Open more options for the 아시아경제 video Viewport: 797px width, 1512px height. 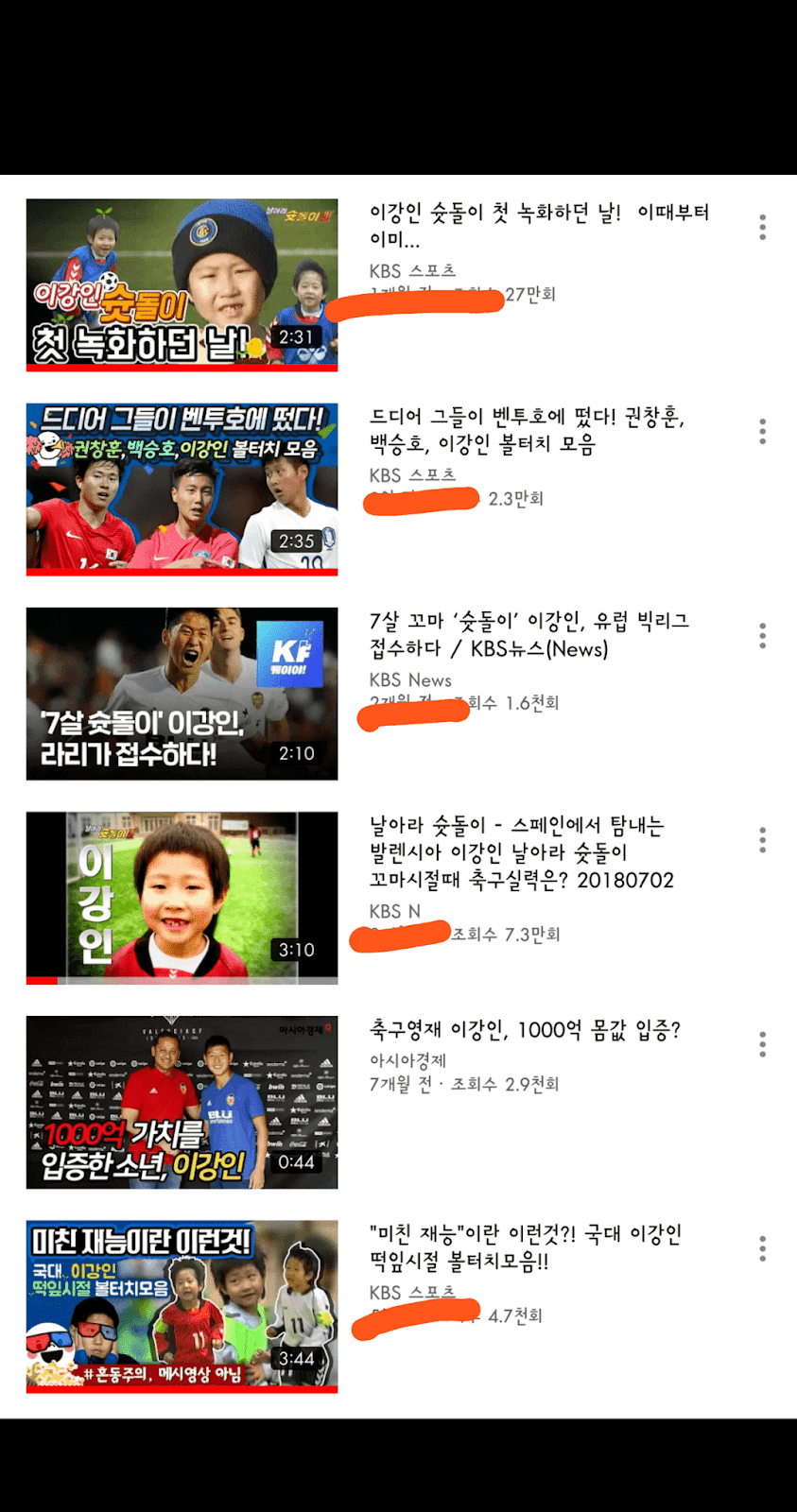[x=762, y=1044]
